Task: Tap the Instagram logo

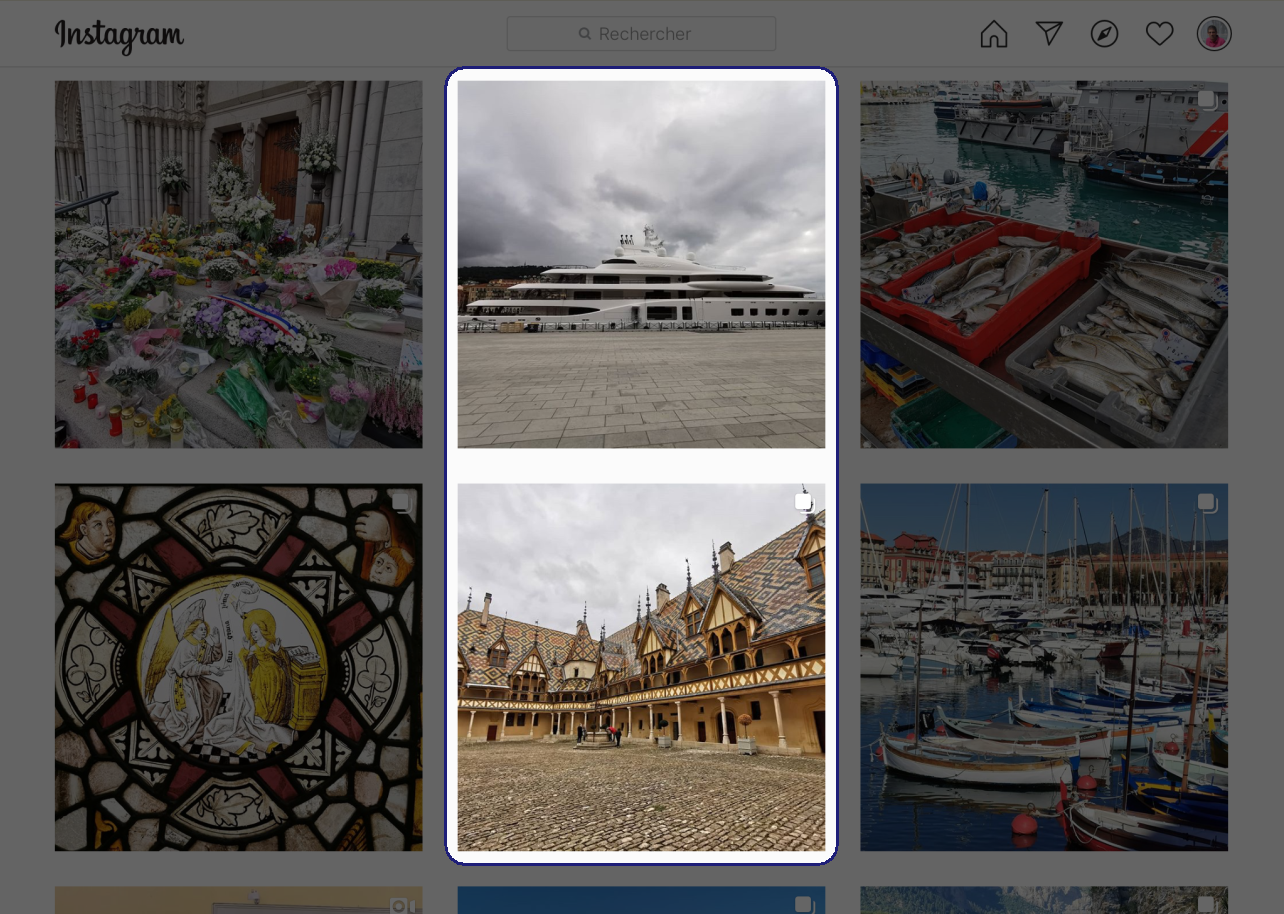Action: (119, 35)
